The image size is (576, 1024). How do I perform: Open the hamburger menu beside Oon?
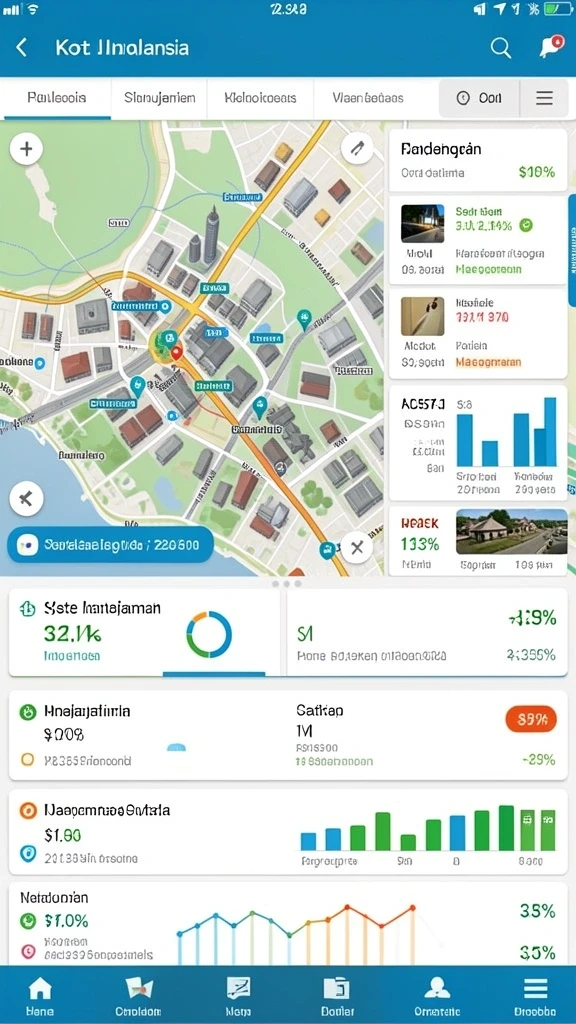pos(544,98)
